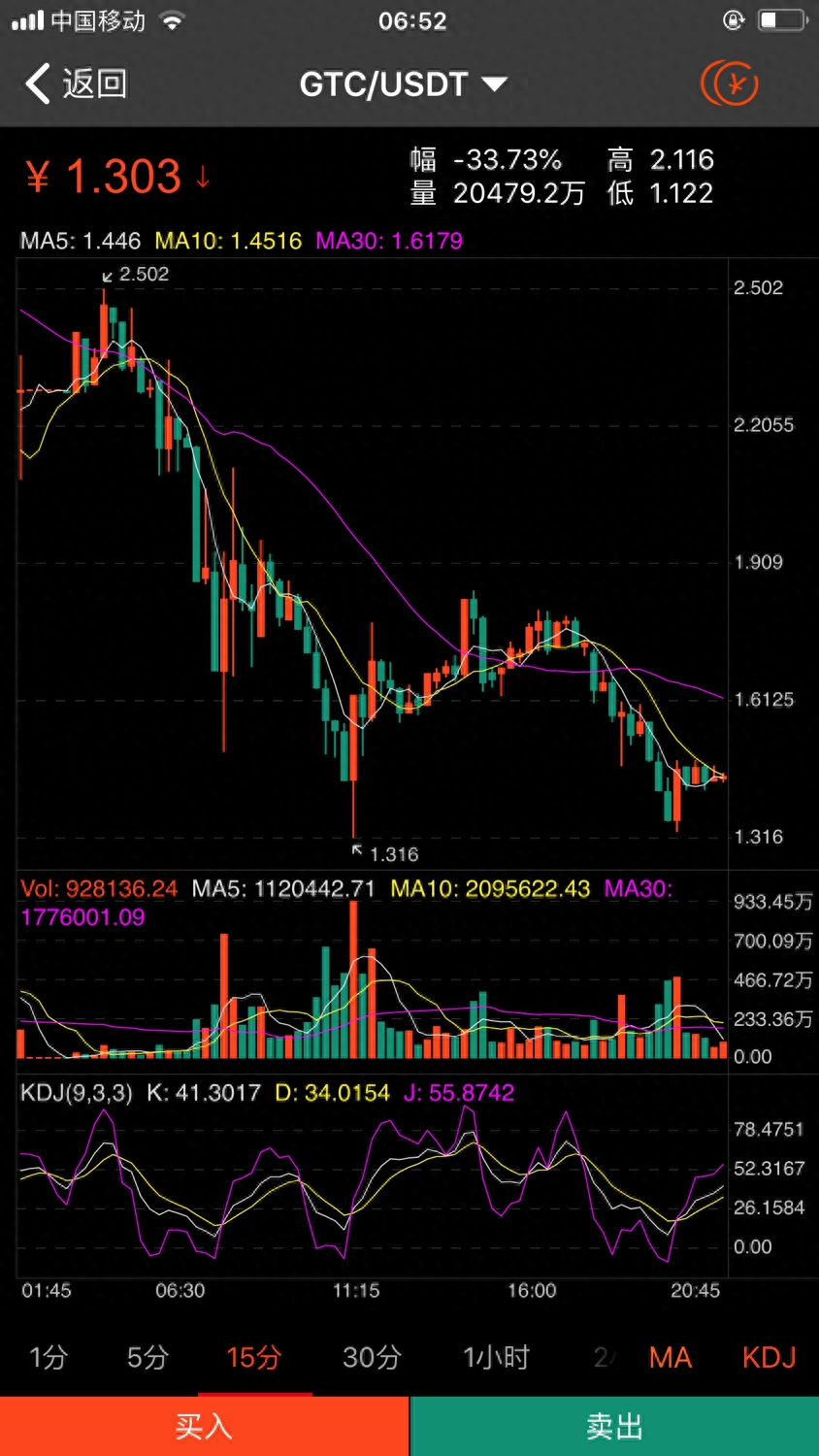Select the 5分 chart interval
Viewport: 819px width, 1456px height.
[147, 1356]
